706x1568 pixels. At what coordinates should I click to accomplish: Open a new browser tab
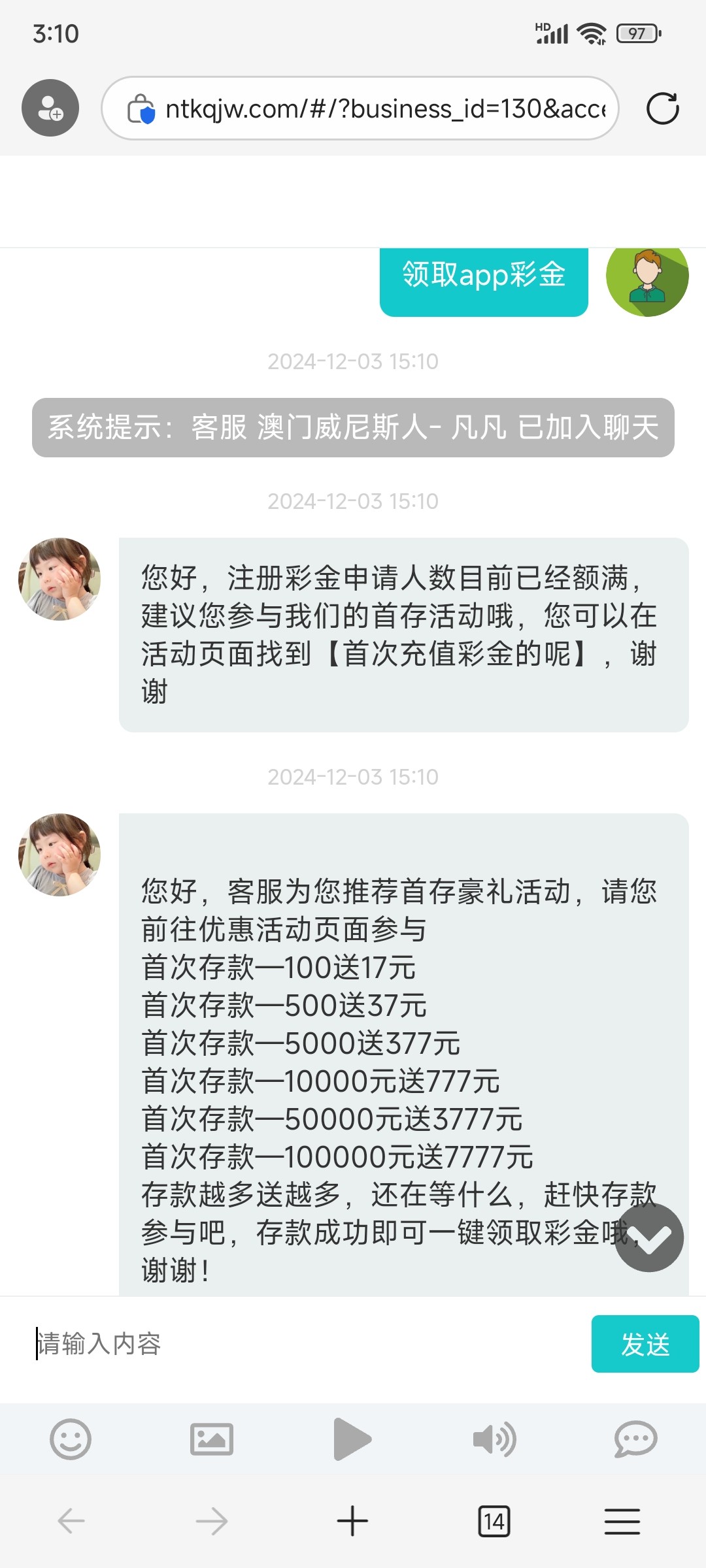(352, 1521)
